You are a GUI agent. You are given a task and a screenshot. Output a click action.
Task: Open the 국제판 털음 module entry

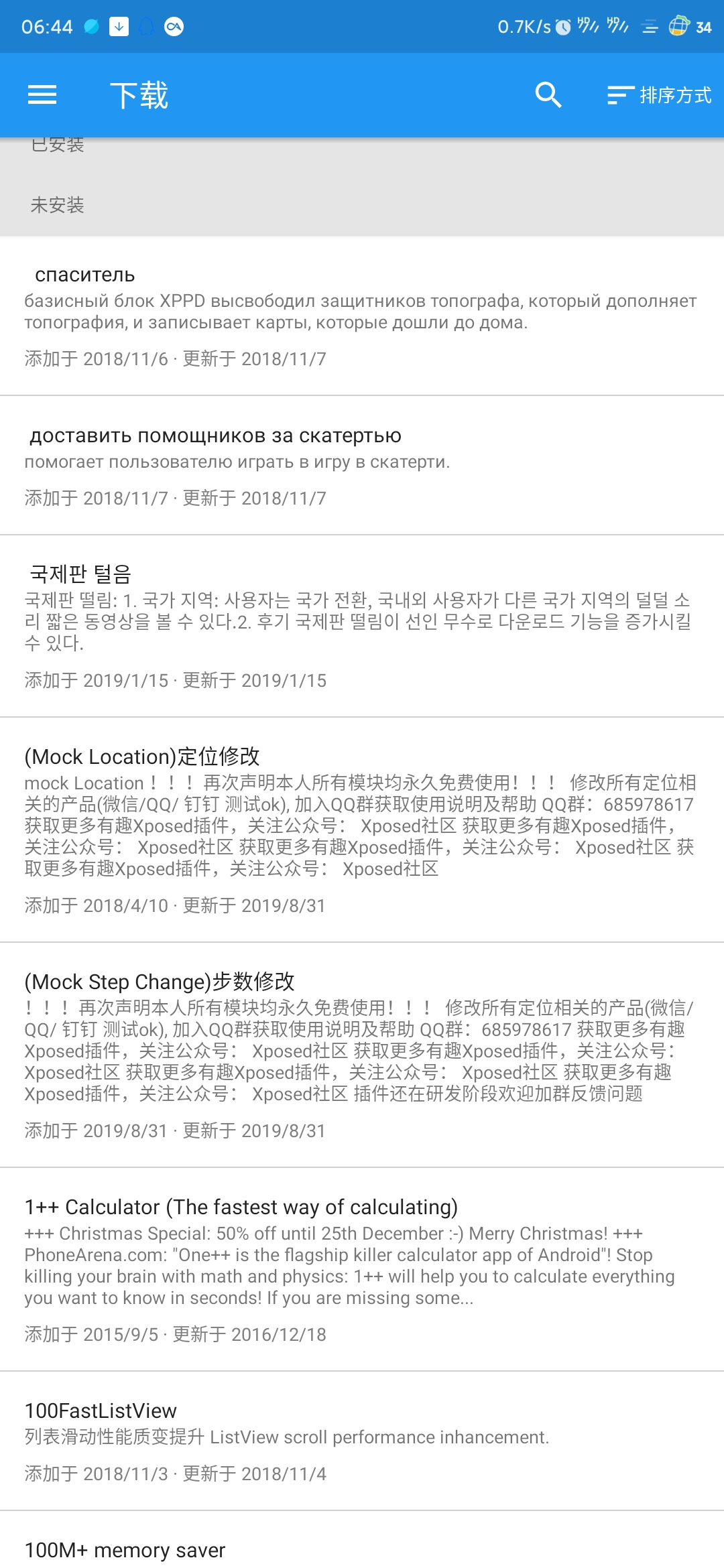pos(362,627)
